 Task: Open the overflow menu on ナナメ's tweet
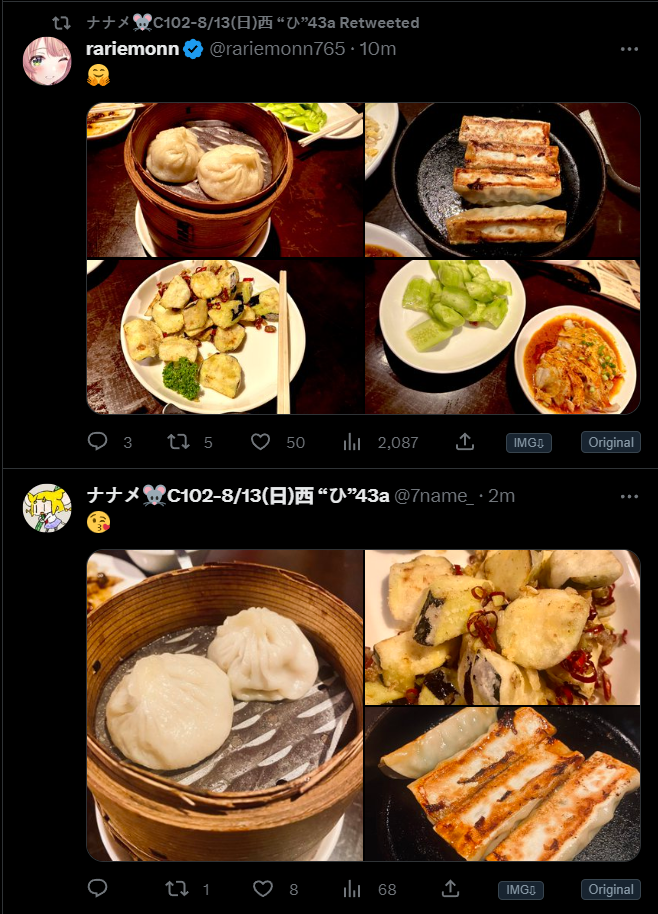click(628, 496)
